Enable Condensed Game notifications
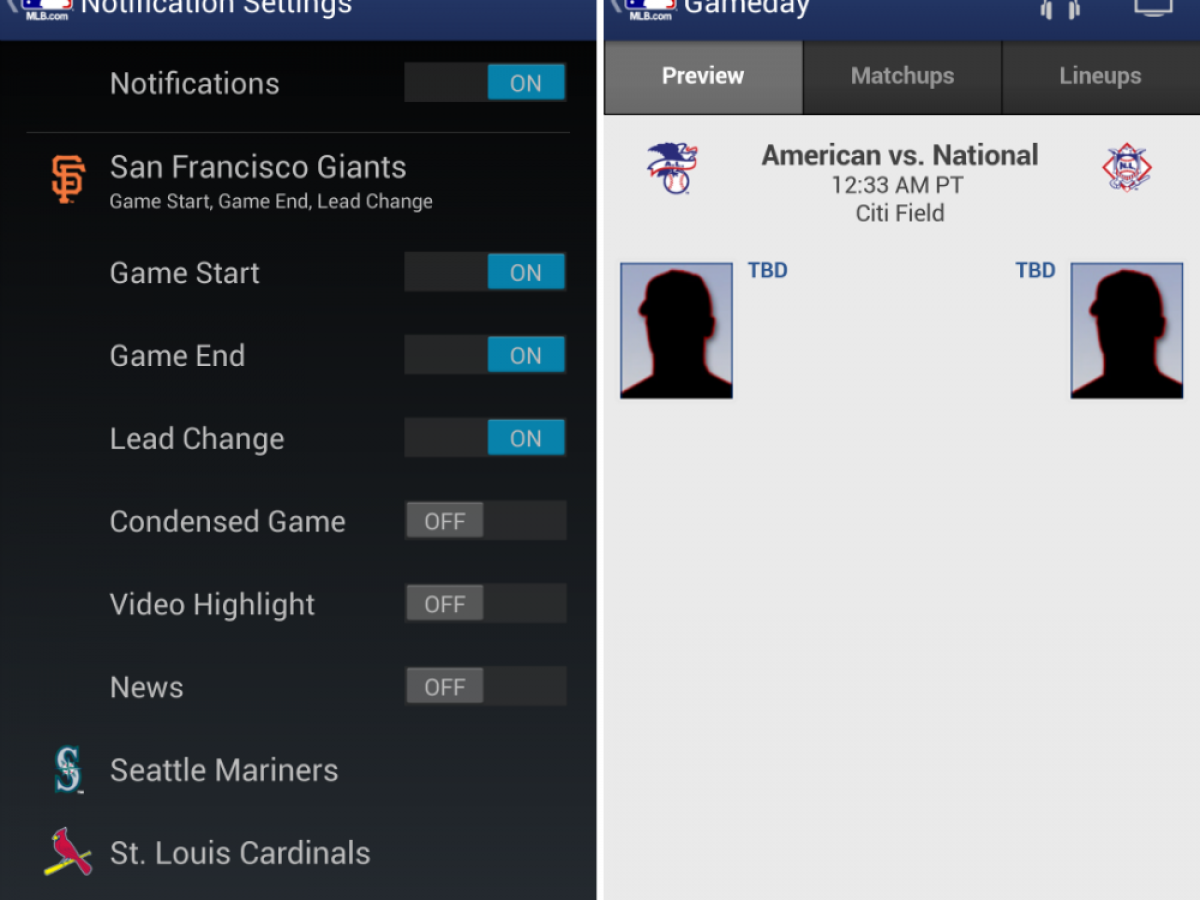 tap(485, 521)
